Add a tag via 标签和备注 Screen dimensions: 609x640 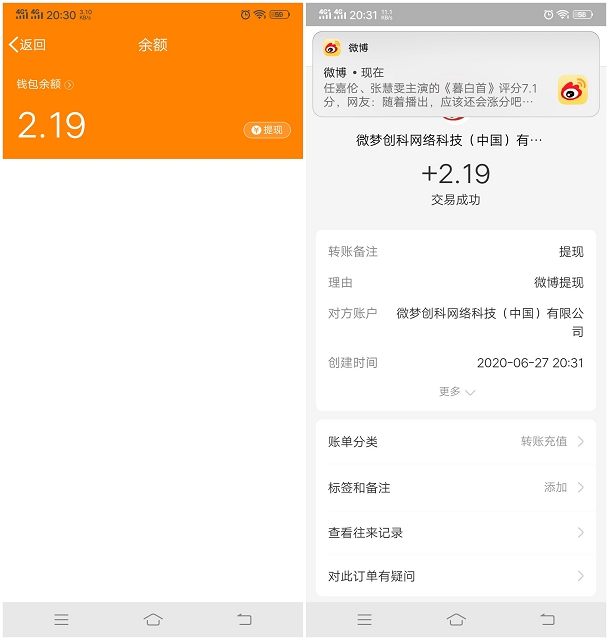[x=455, y=488]
